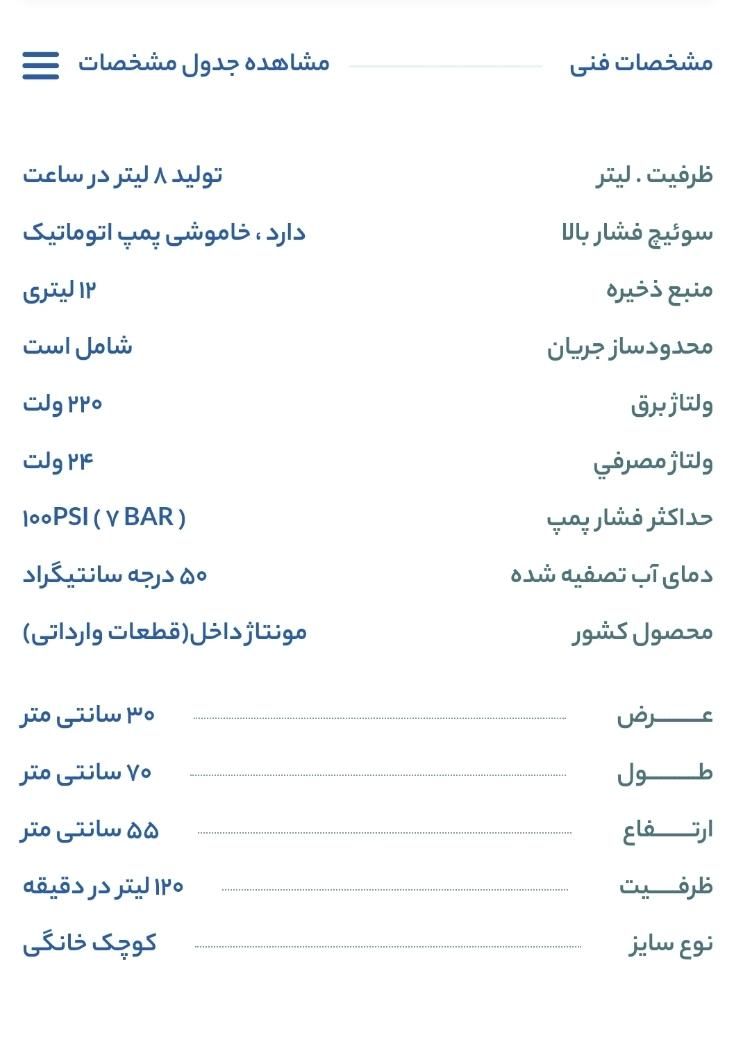Open the hamburger menu icon

[39, 65]
